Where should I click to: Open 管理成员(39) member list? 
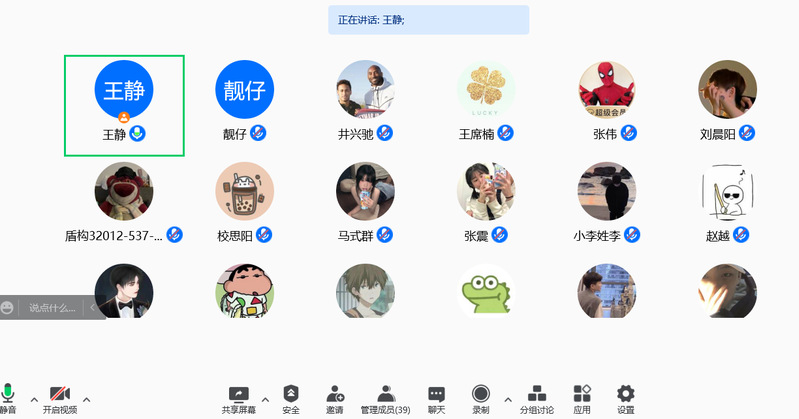coord(385,399)
